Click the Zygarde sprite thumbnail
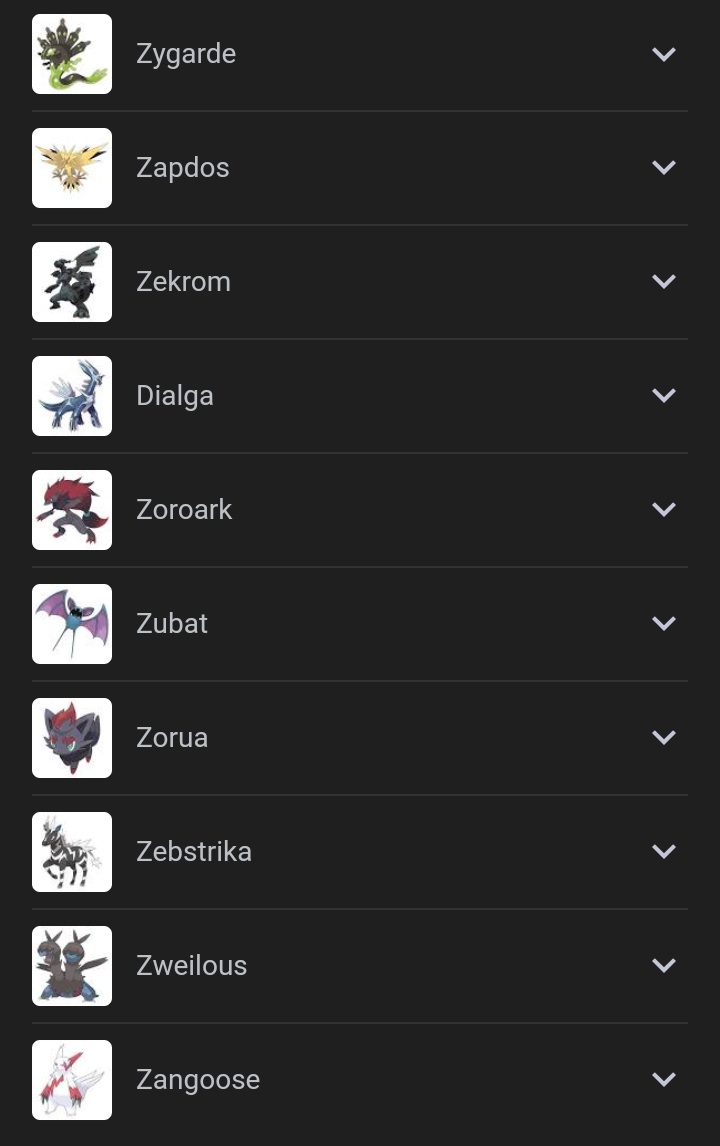This screenshot has width=720, height=1146. click(72, 54)
